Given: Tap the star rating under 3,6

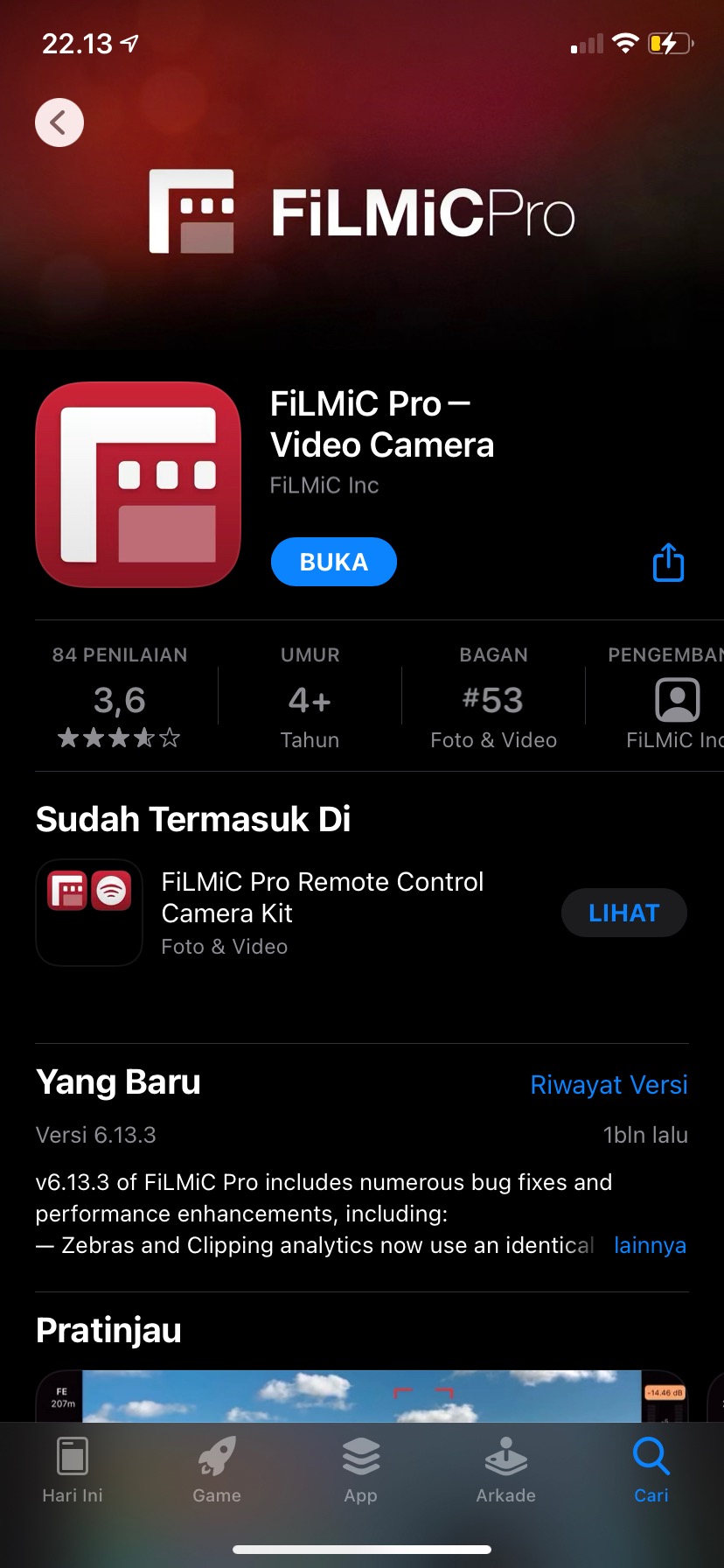Looking at the screenshot, I should pyautogui.click(x=120, y=738).
